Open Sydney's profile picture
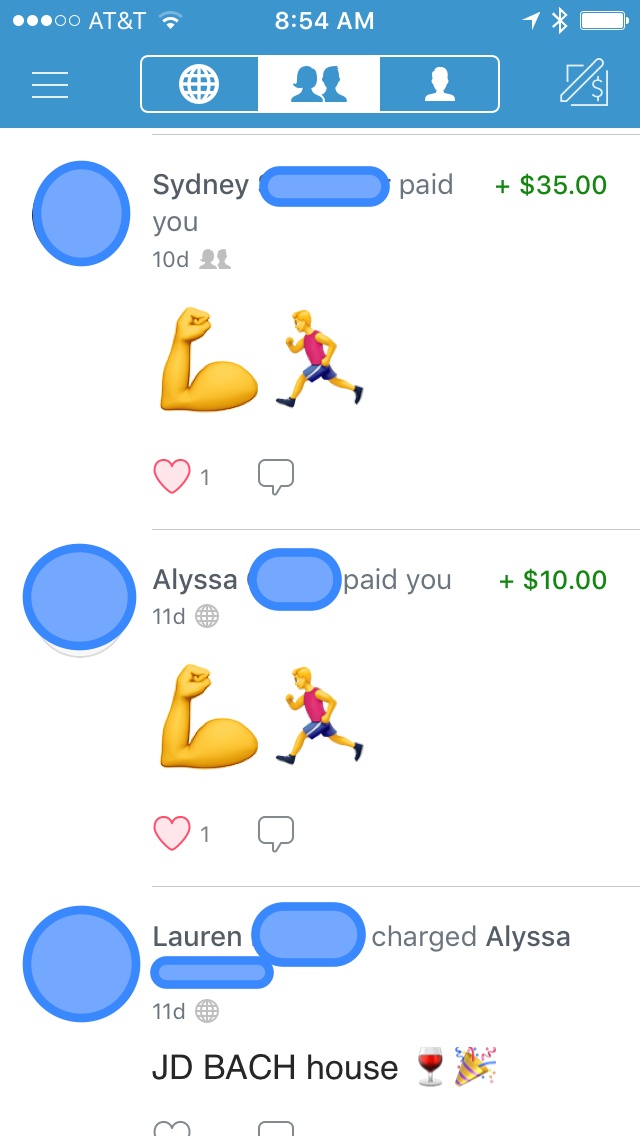The height and width of the screenshot is (1136, 640). point(81,213)
